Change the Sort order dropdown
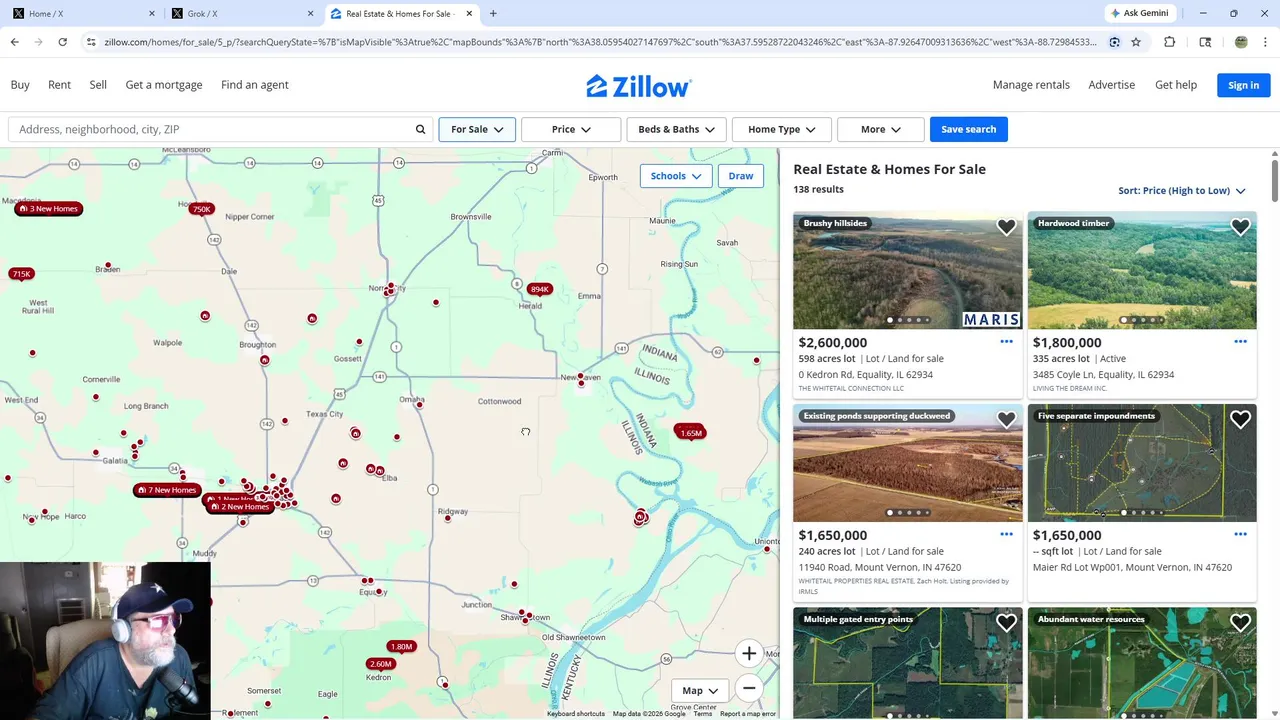The width and height of the screenshot is (1280, 720). (1181, 191)
